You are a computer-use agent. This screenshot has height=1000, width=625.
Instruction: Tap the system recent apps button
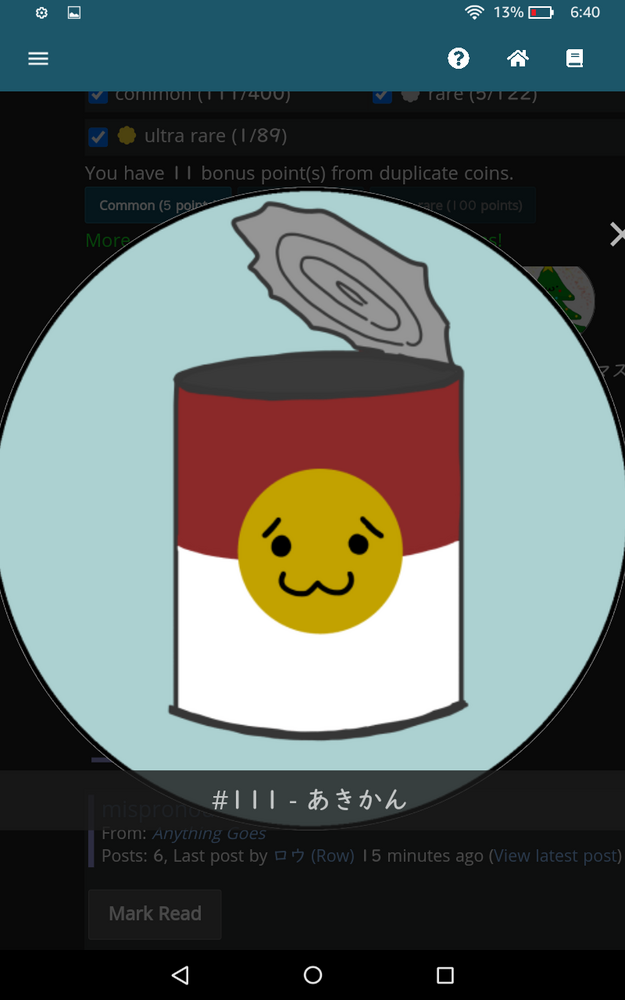pyautogui.click(x=445, y=975)
